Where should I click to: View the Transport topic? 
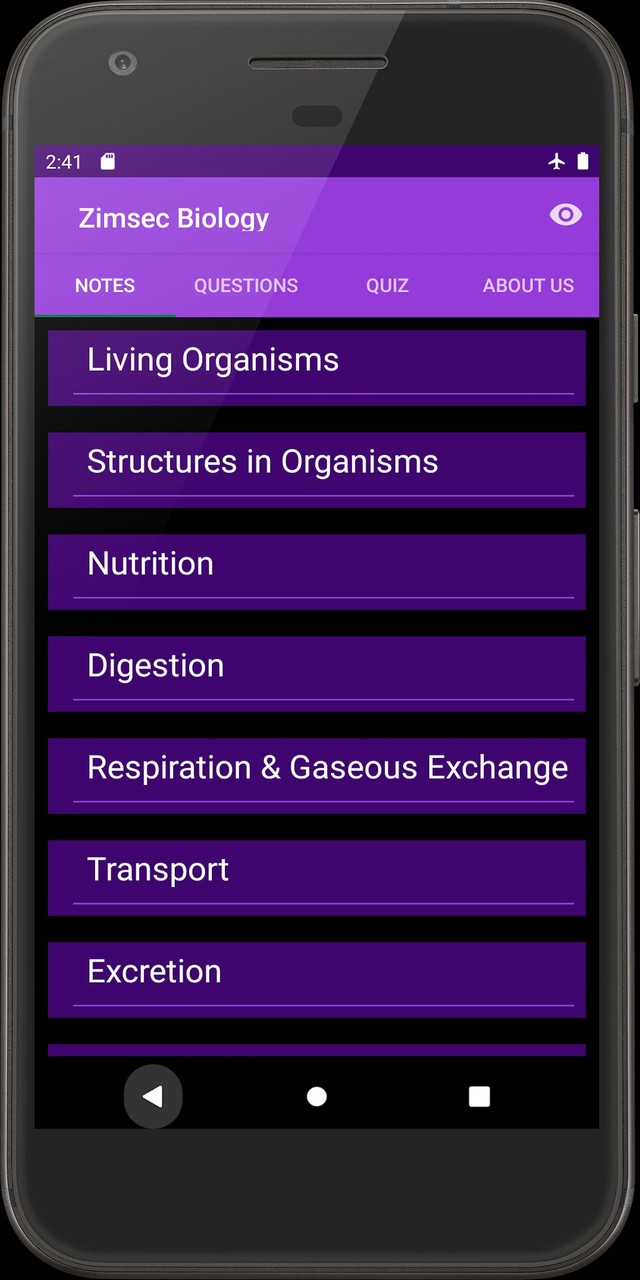317,878
